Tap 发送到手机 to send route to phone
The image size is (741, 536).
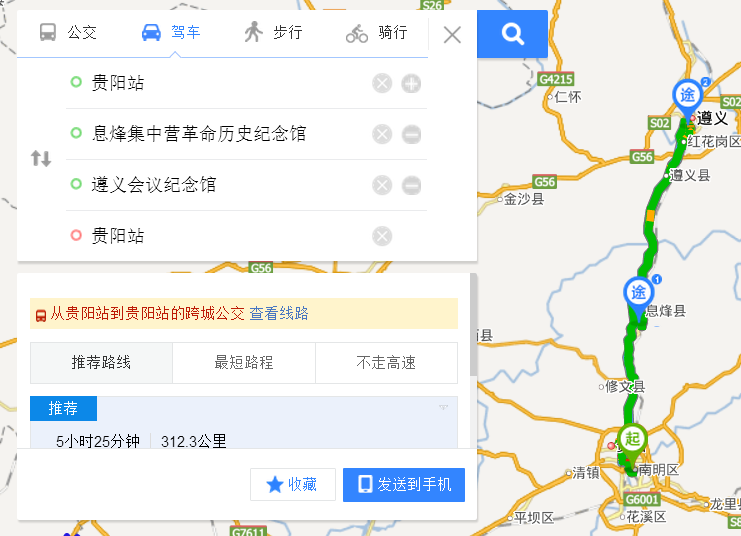[x=404, y=485]
